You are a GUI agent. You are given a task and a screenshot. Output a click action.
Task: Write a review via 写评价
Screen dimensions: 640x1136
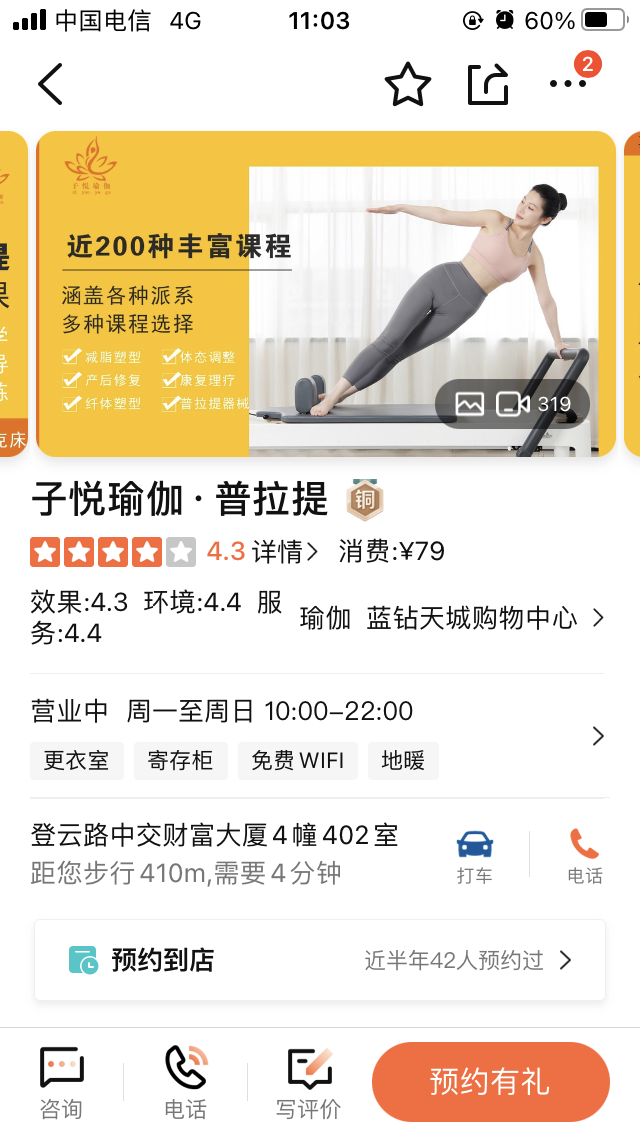[x=309, y=1083]
